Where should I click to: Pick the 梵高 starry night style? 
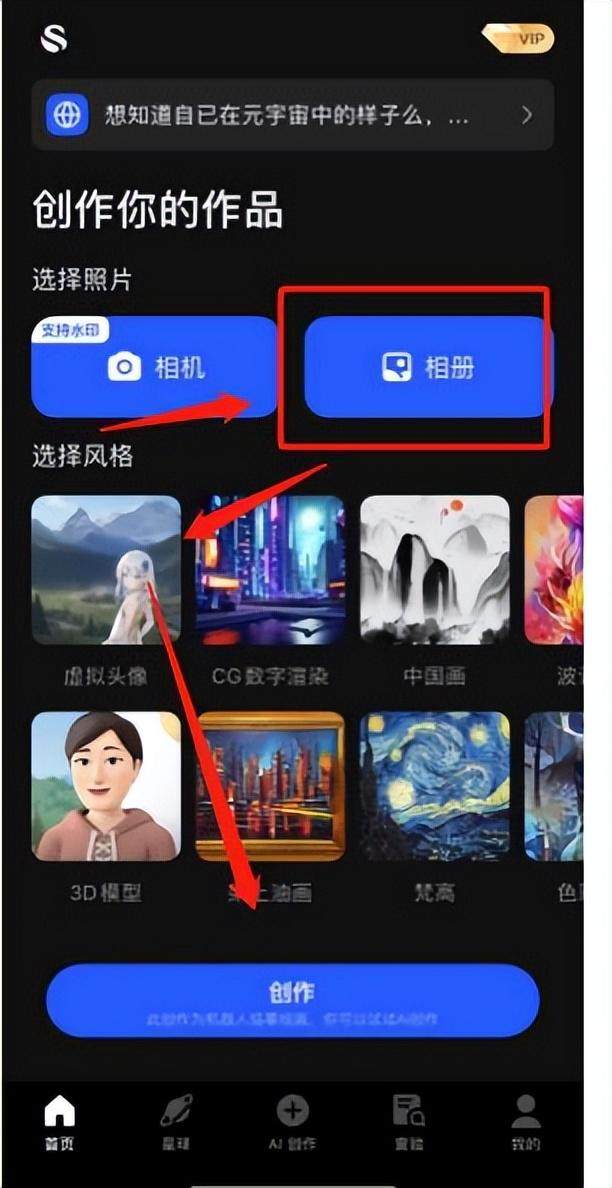click(x=434, y=786)
